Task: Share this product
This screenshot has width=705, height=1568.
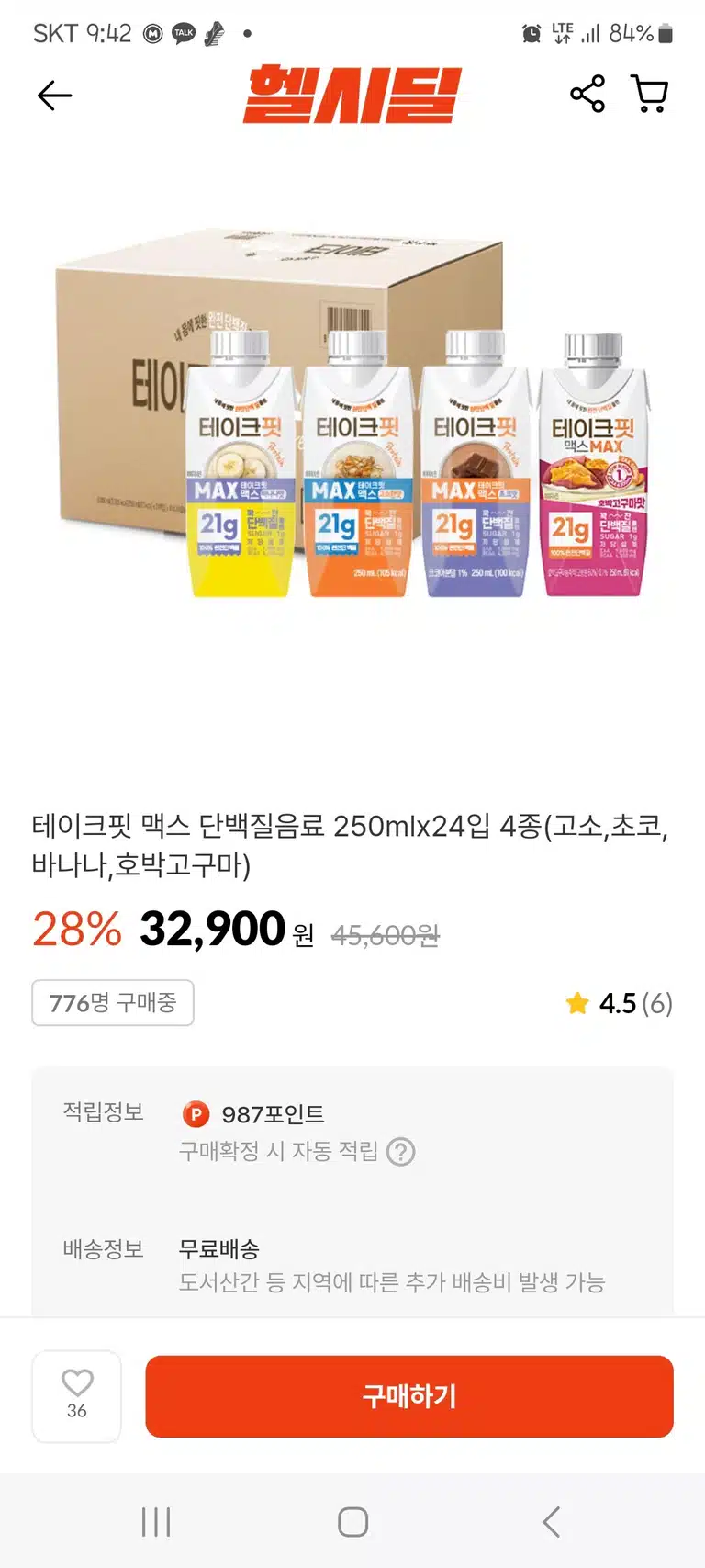Action: [x=587, y=94]
